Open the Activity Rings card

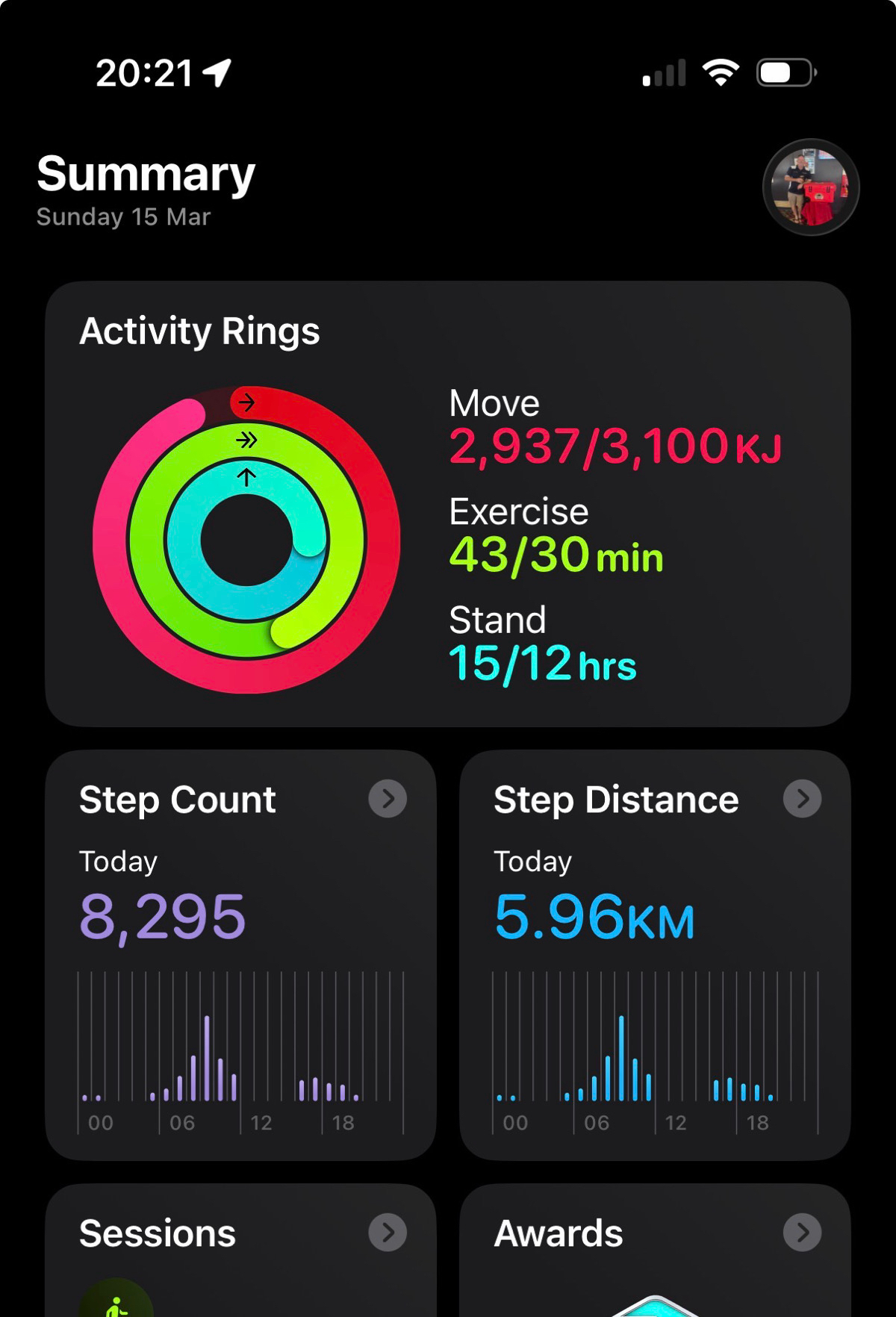pyautogui.click(x=447, y=504)
